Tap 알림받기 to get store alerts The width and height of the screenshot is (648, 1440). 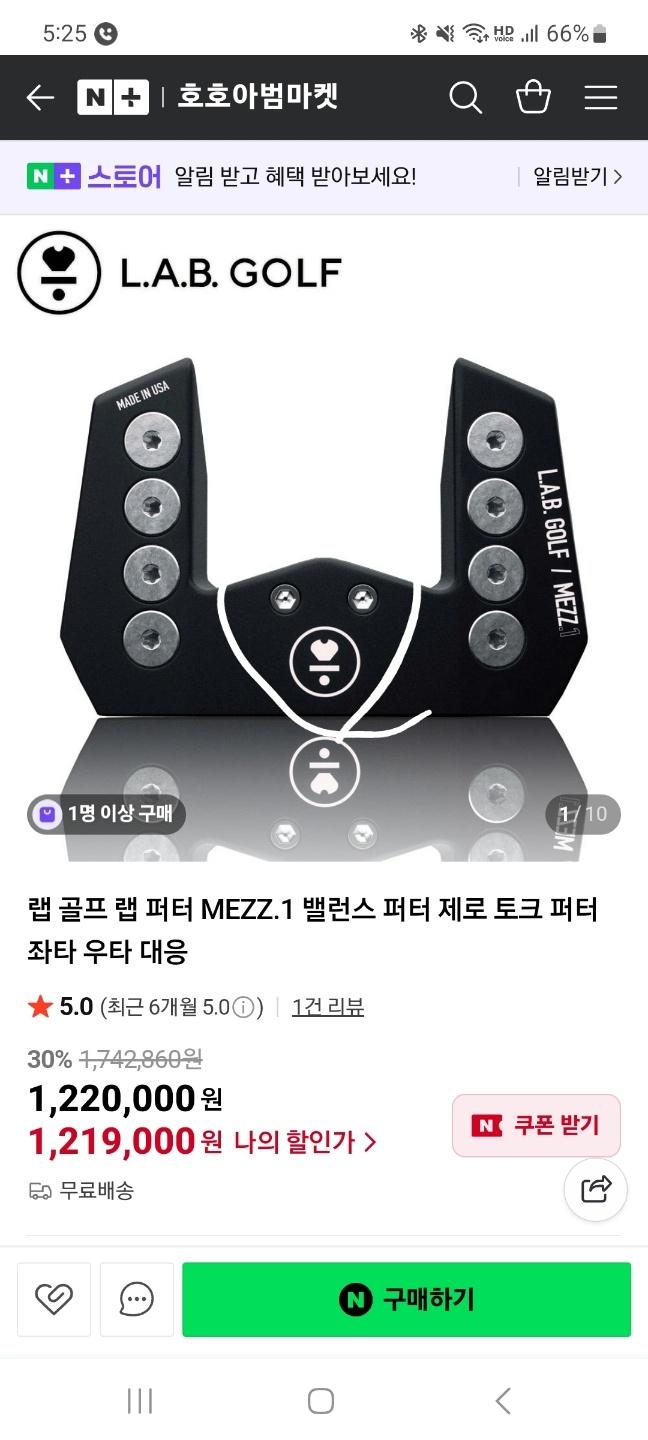pos(577,177)
